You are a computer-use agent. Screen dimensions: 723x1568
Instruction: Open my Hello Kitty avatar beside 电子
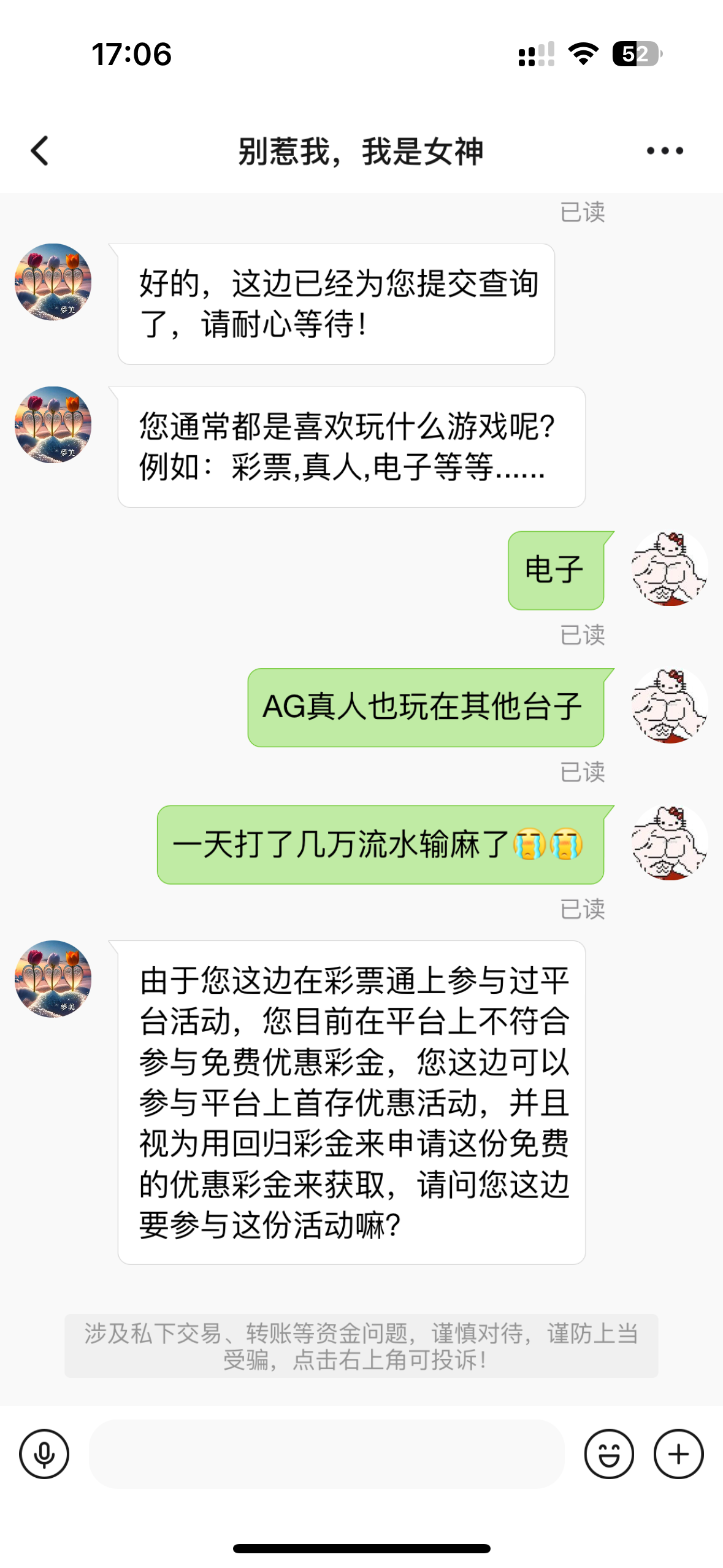670,569
